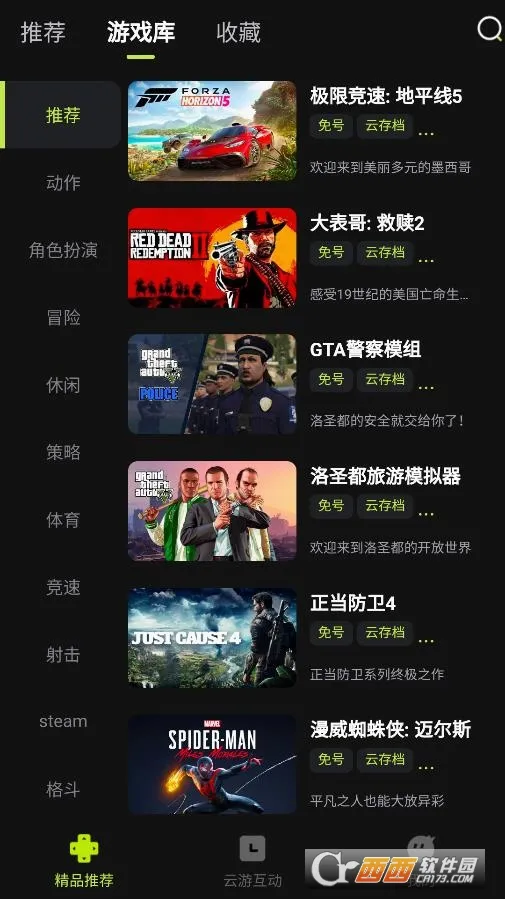Open 漫威蜘蛛侠: 迈尔斯 game card

point(300,764)
